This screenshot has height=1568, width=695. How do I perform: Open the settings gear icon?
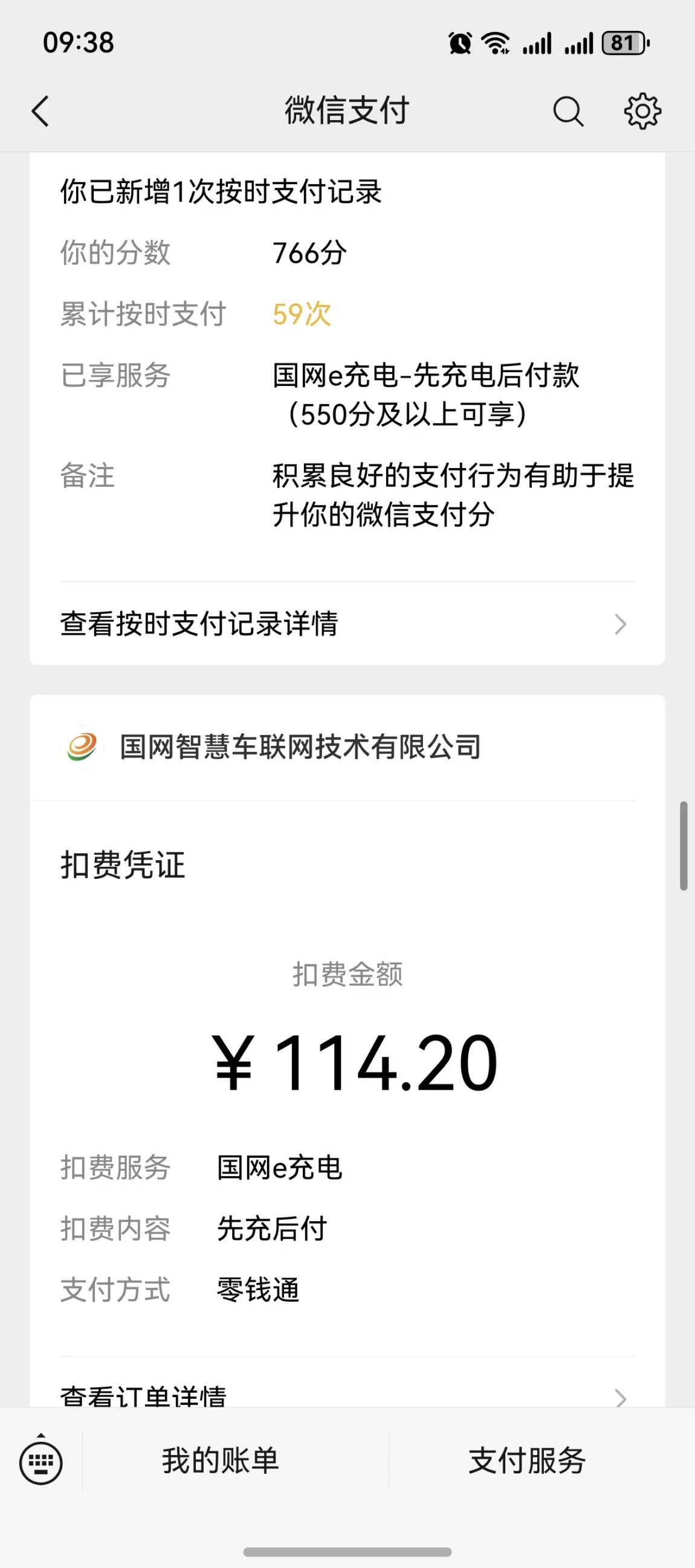click(x=642, y=111)
